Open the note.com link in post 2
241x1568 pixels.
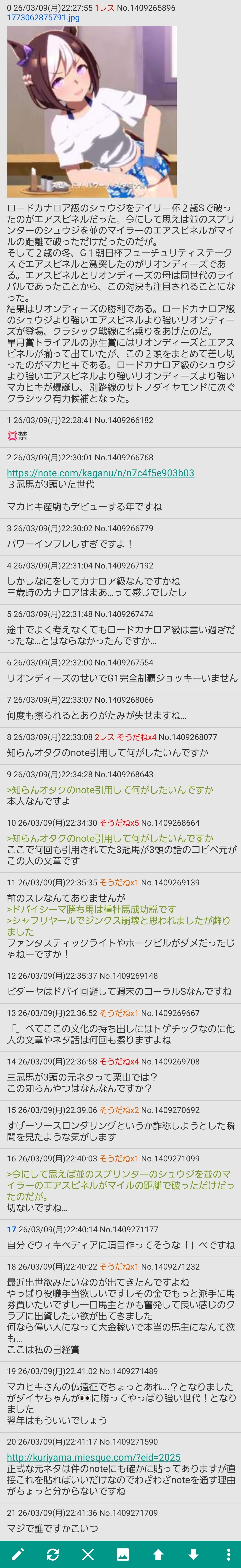[100, 473]
